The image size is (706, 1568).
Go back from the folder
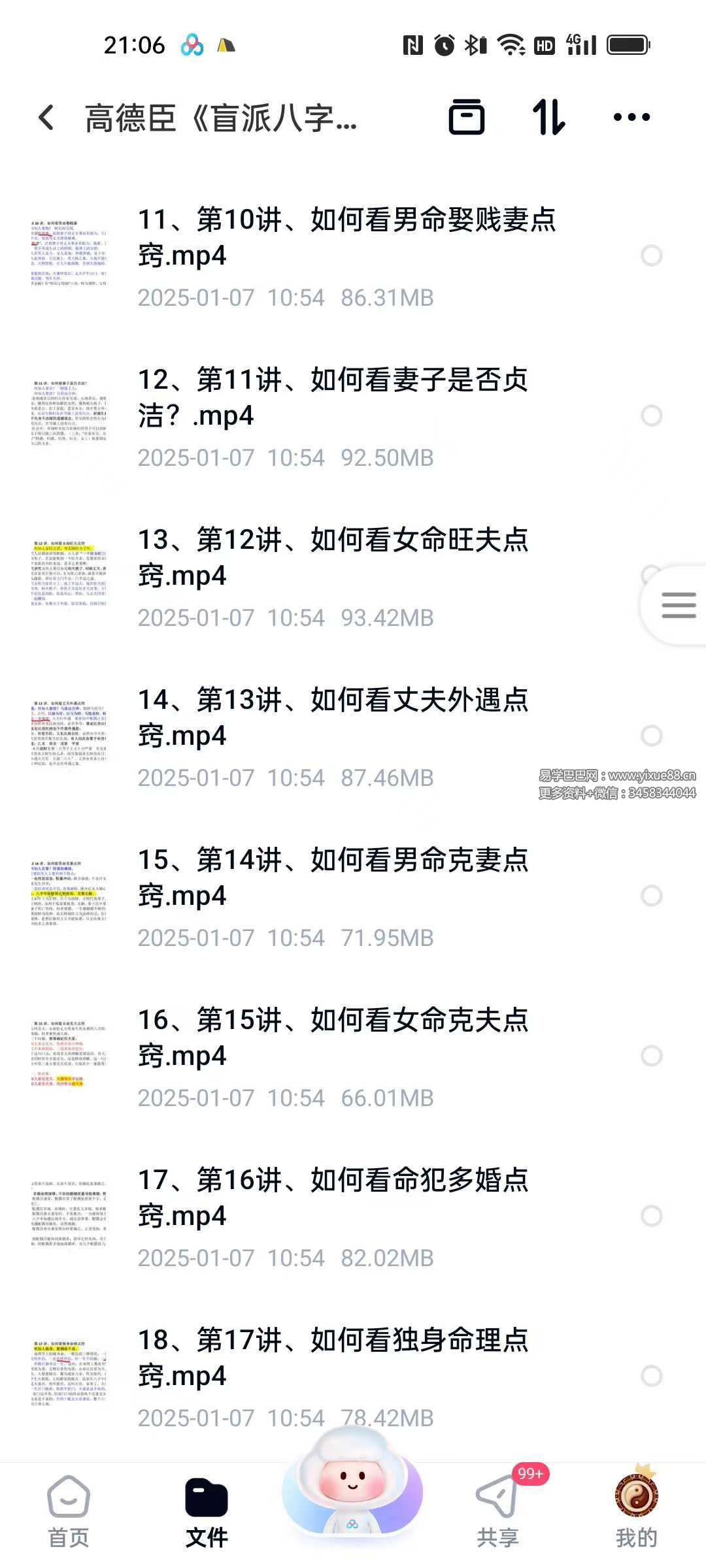point(46,118)
